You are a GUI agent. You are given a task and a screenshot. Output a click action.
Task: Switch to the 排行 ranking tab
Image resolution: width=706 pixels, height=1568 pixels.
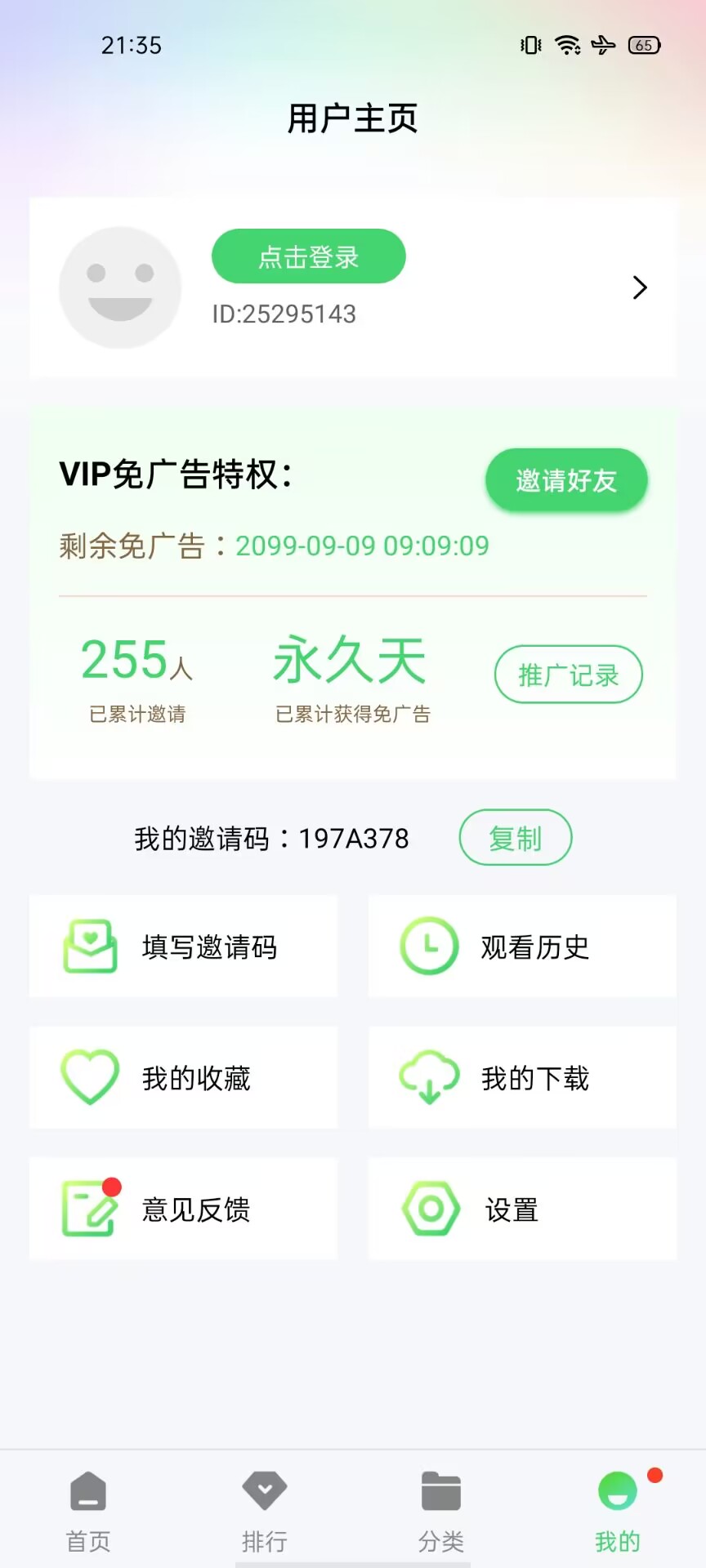265,1511
